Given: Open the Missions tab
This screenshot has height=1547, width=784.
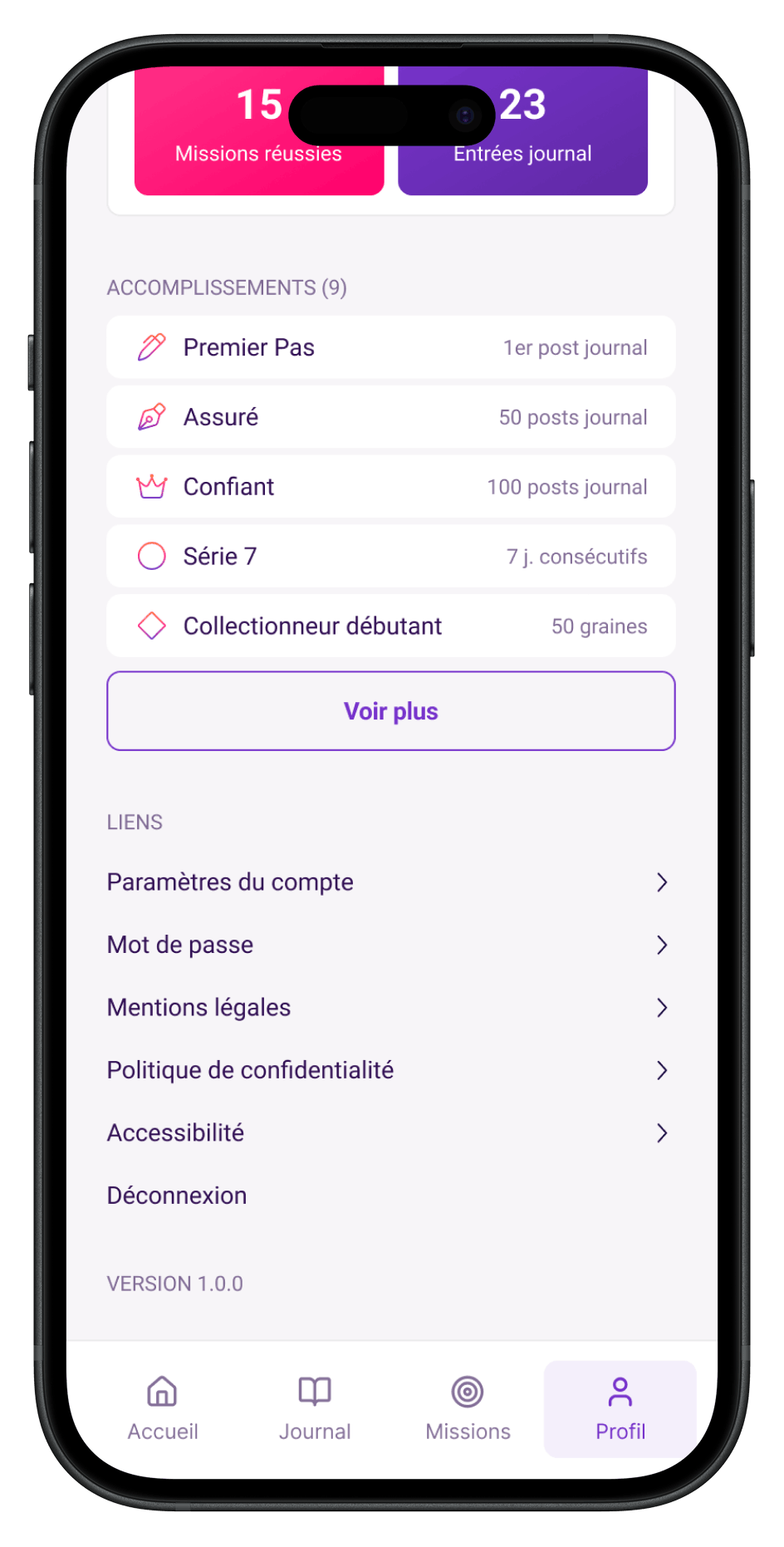Looking at the screenshot, I should pos(468,1408).
